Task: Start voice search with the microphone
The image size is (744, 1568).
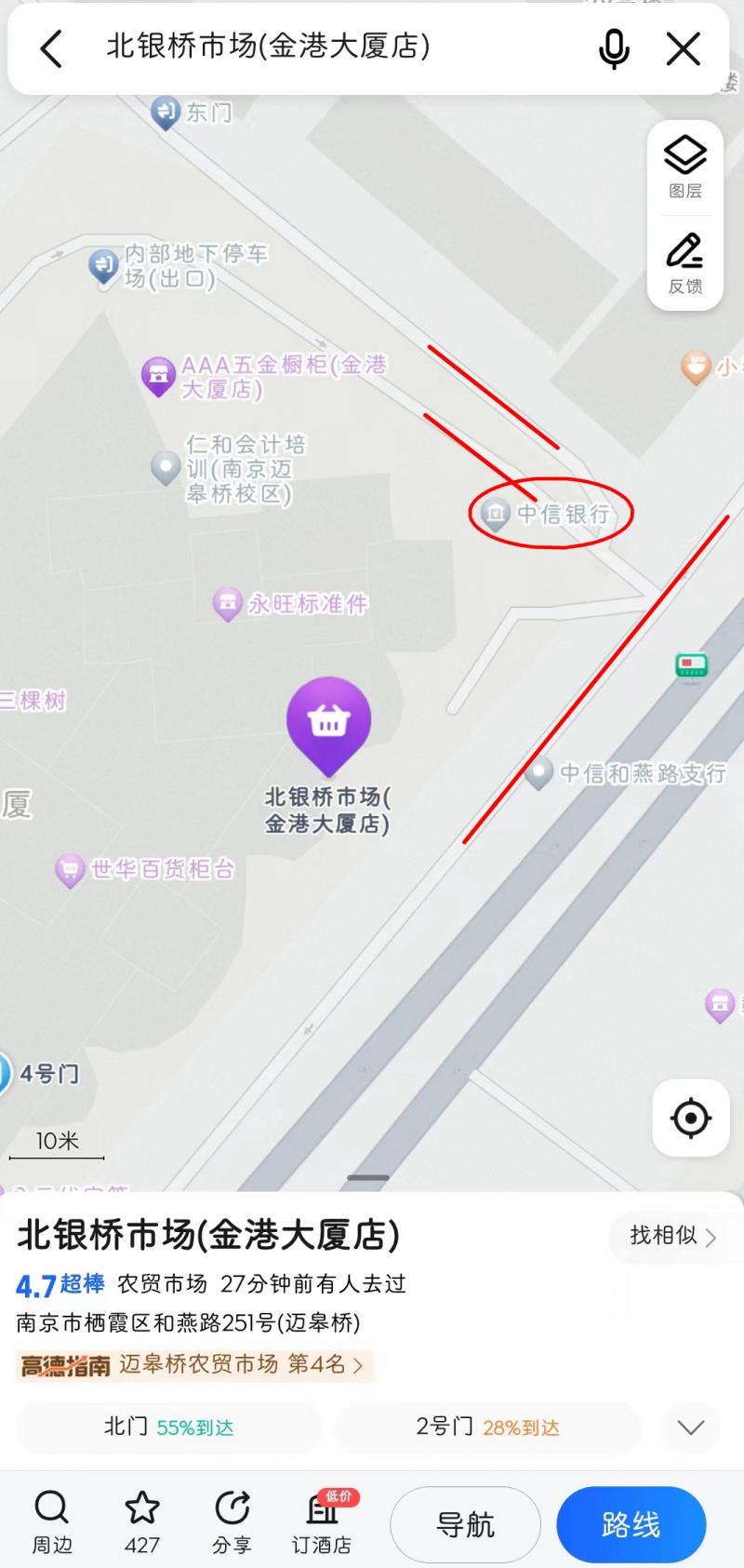Action: [614, 48]
